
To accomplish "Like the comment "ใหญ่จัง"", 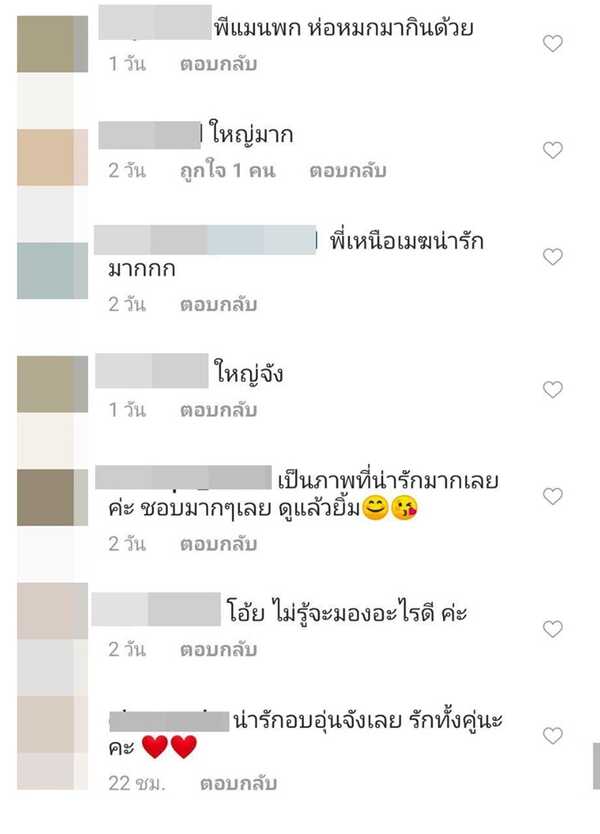I will pos(552,389).
